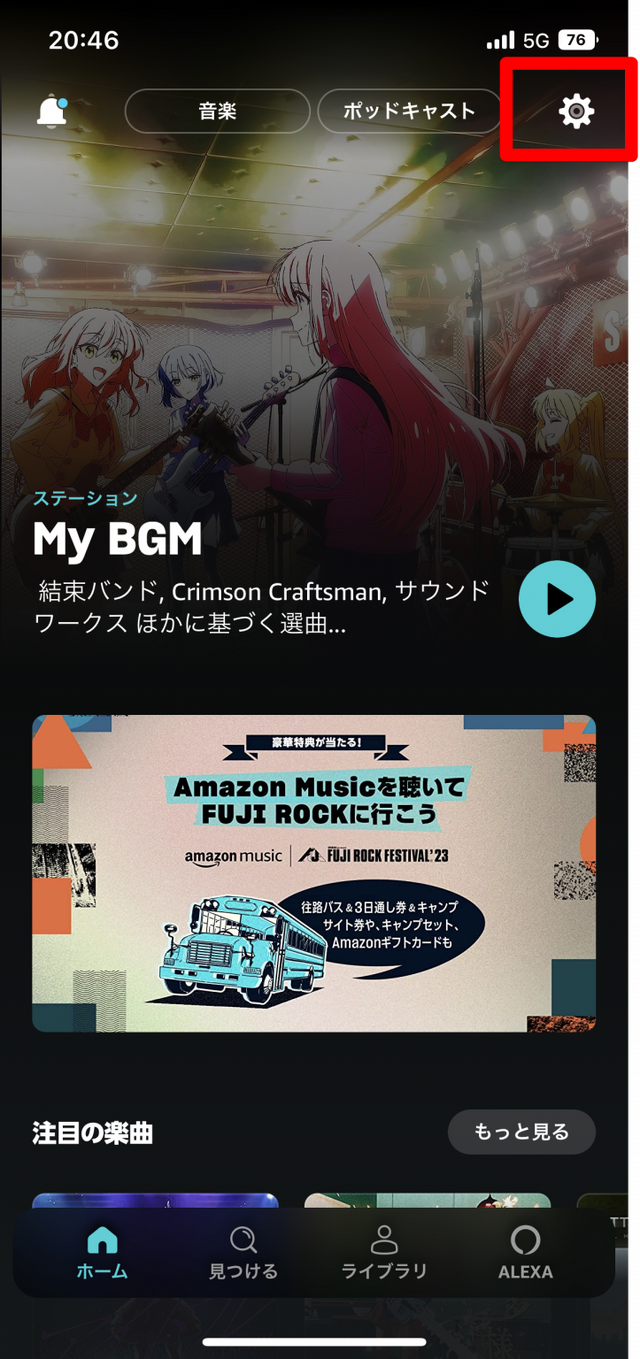Go to the 見つける tab

[243, 1254]
